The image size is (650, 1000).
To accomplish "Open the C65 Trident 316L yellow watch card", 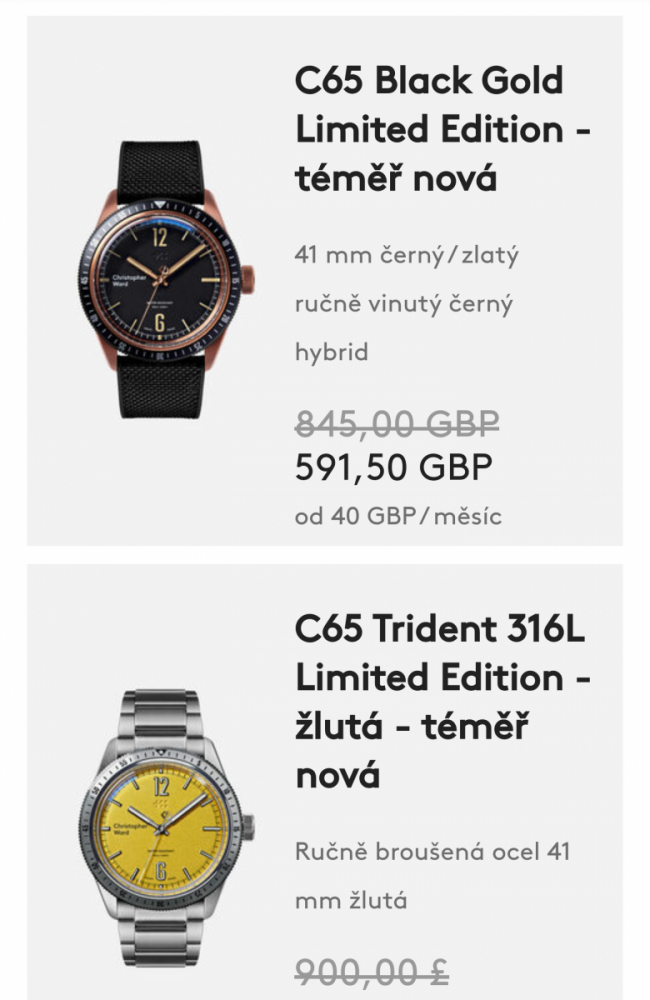I will click(440, 700).
